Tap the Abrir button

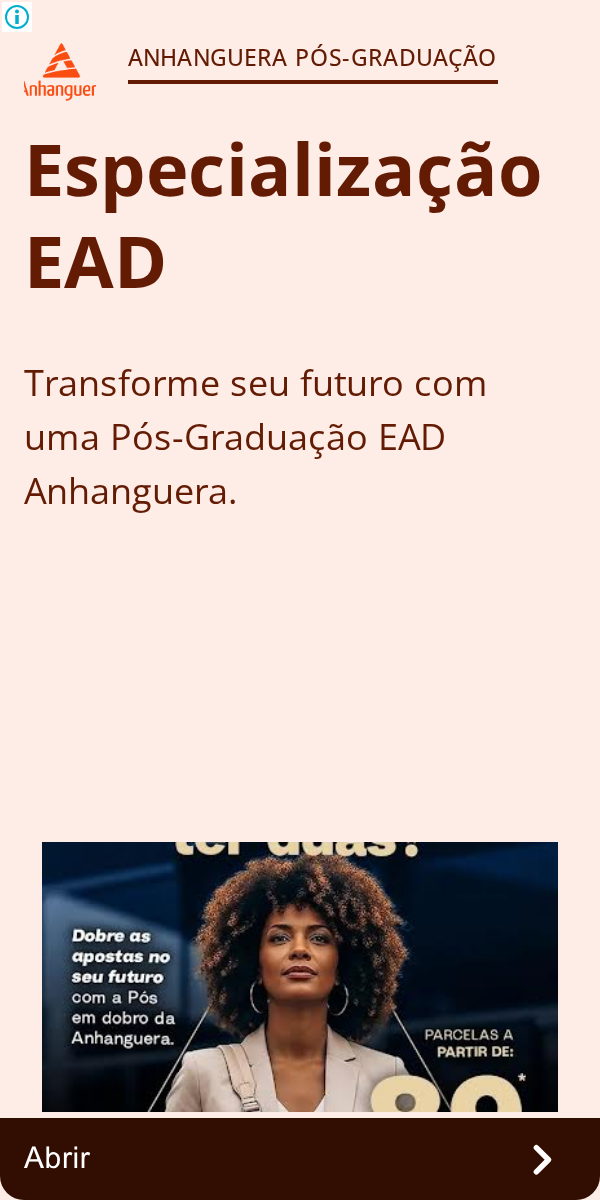pyautogui.click(x=300, y=1159)
